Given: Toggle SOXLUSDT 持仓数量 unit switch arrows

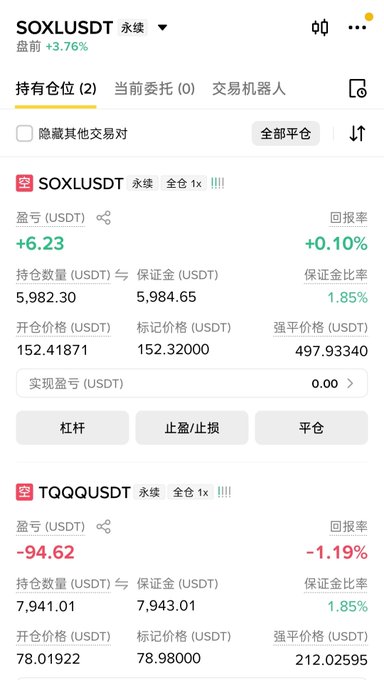Looking at the screenshot, I should 121,275.
